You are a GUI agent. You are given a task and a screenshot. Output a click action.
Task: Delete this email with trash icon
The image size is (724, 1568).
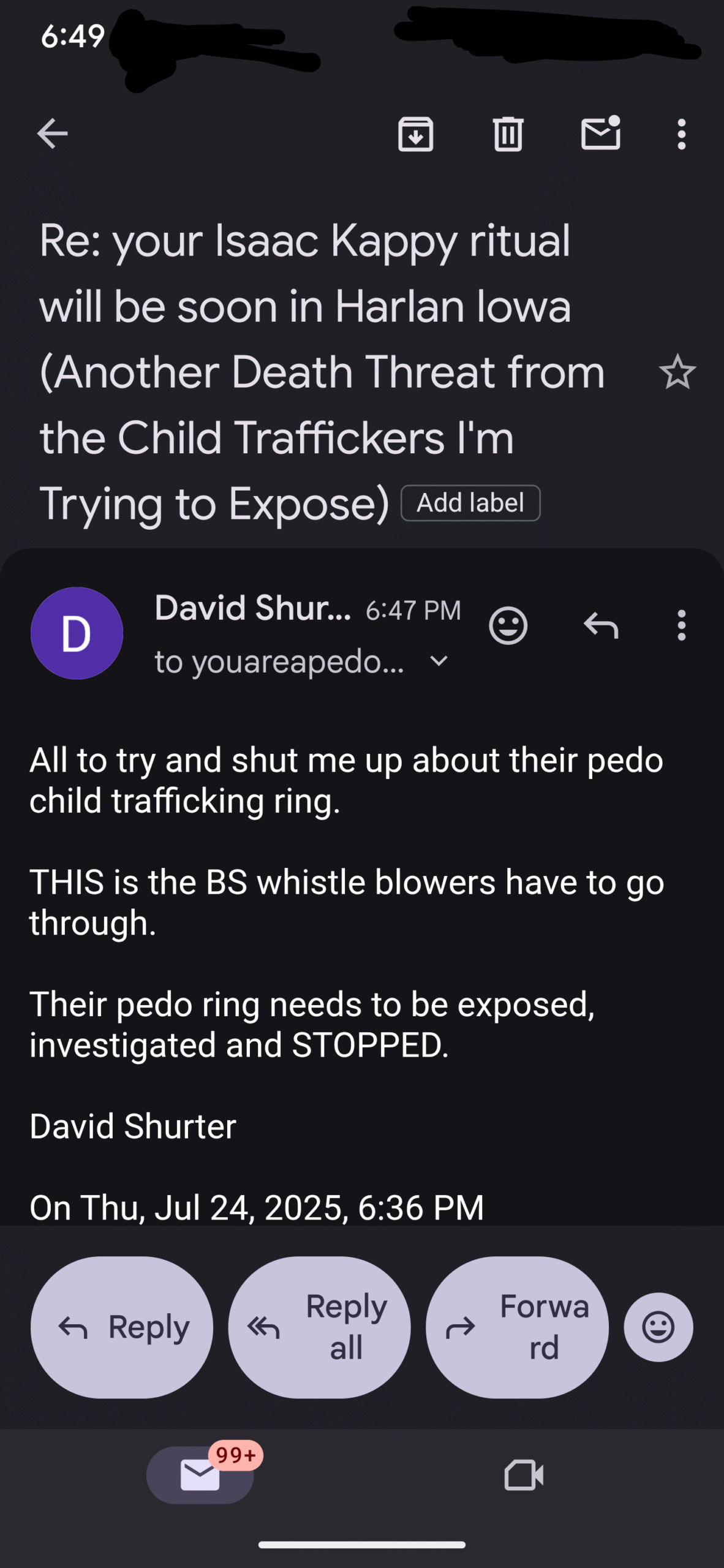(x=508, y=134)
